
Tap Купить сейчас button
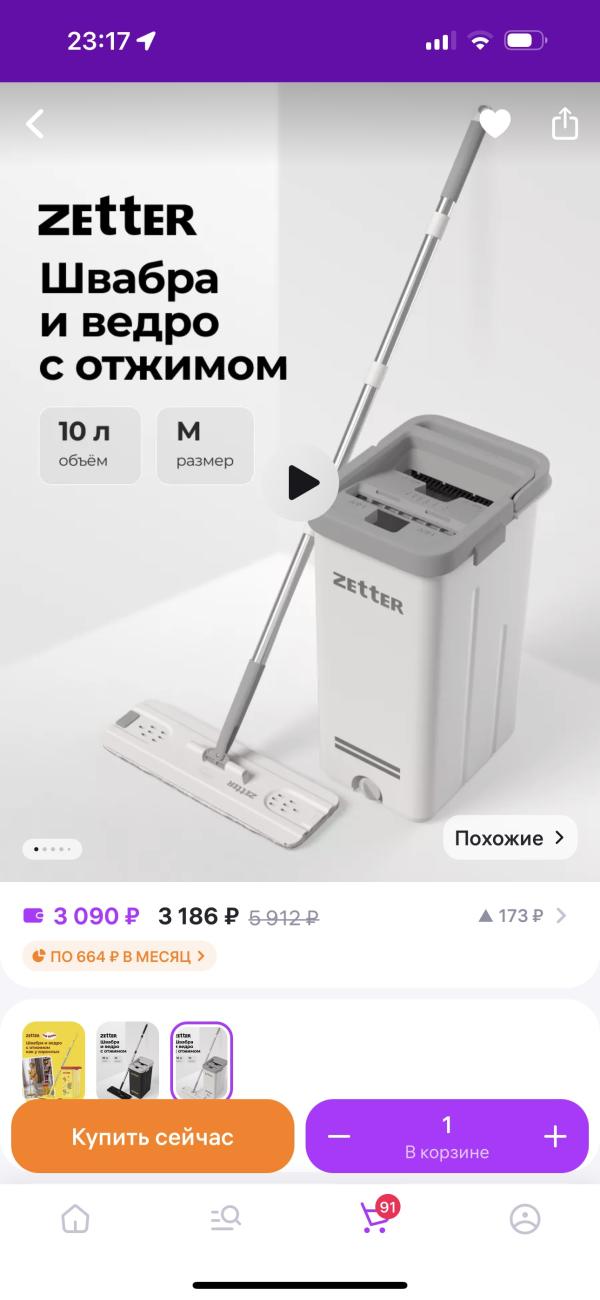152,1137
